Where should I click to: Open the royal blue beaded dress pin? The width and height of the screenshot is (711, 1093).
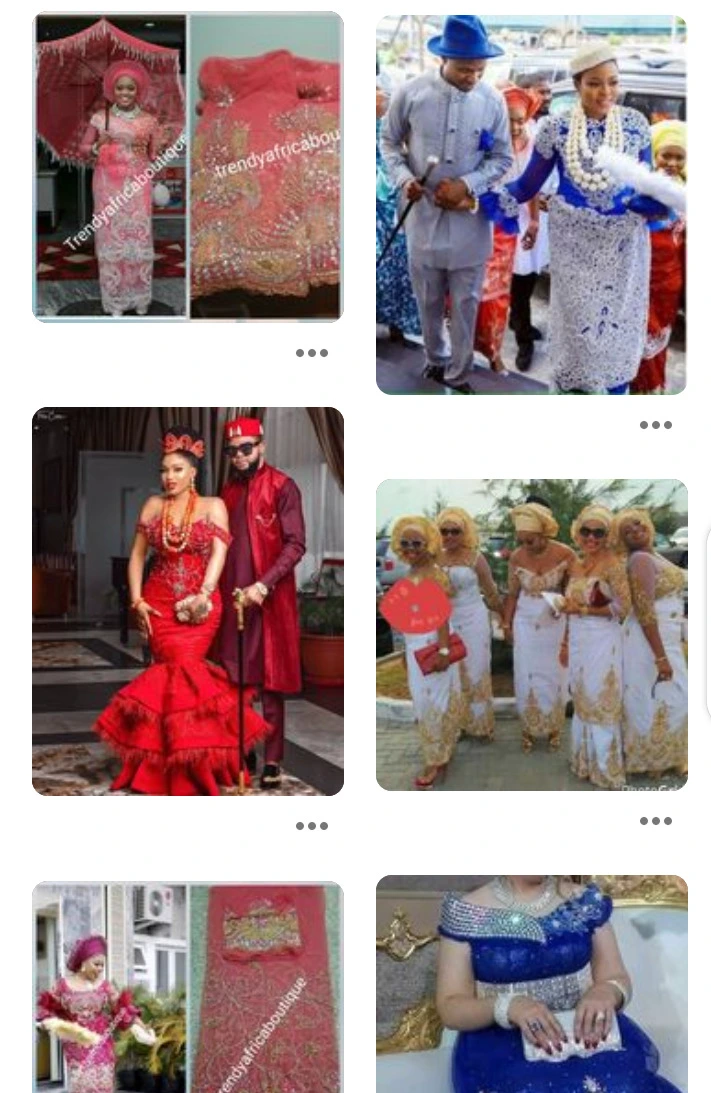(x=531, y=984)
